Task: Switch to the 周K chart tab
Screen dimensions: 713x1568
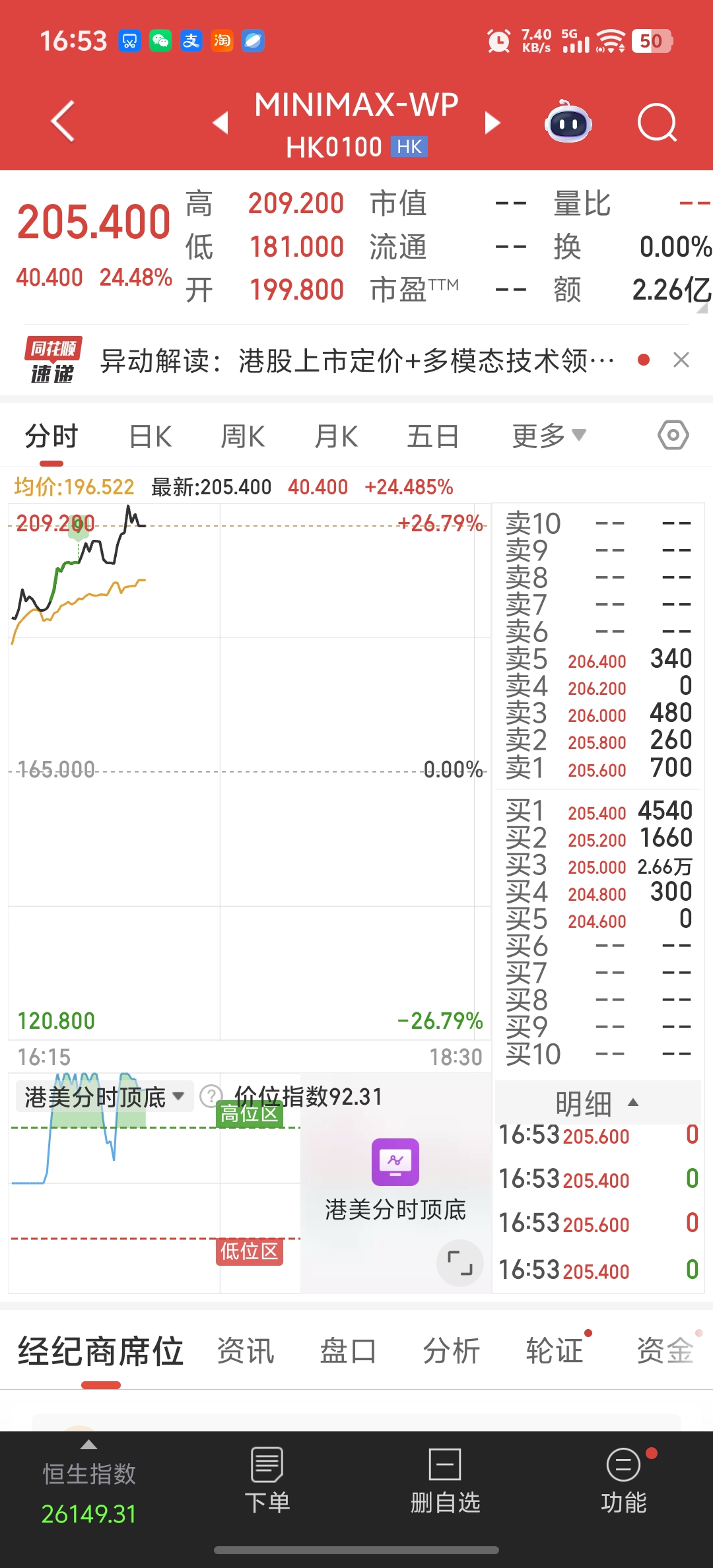Action: 243,436
